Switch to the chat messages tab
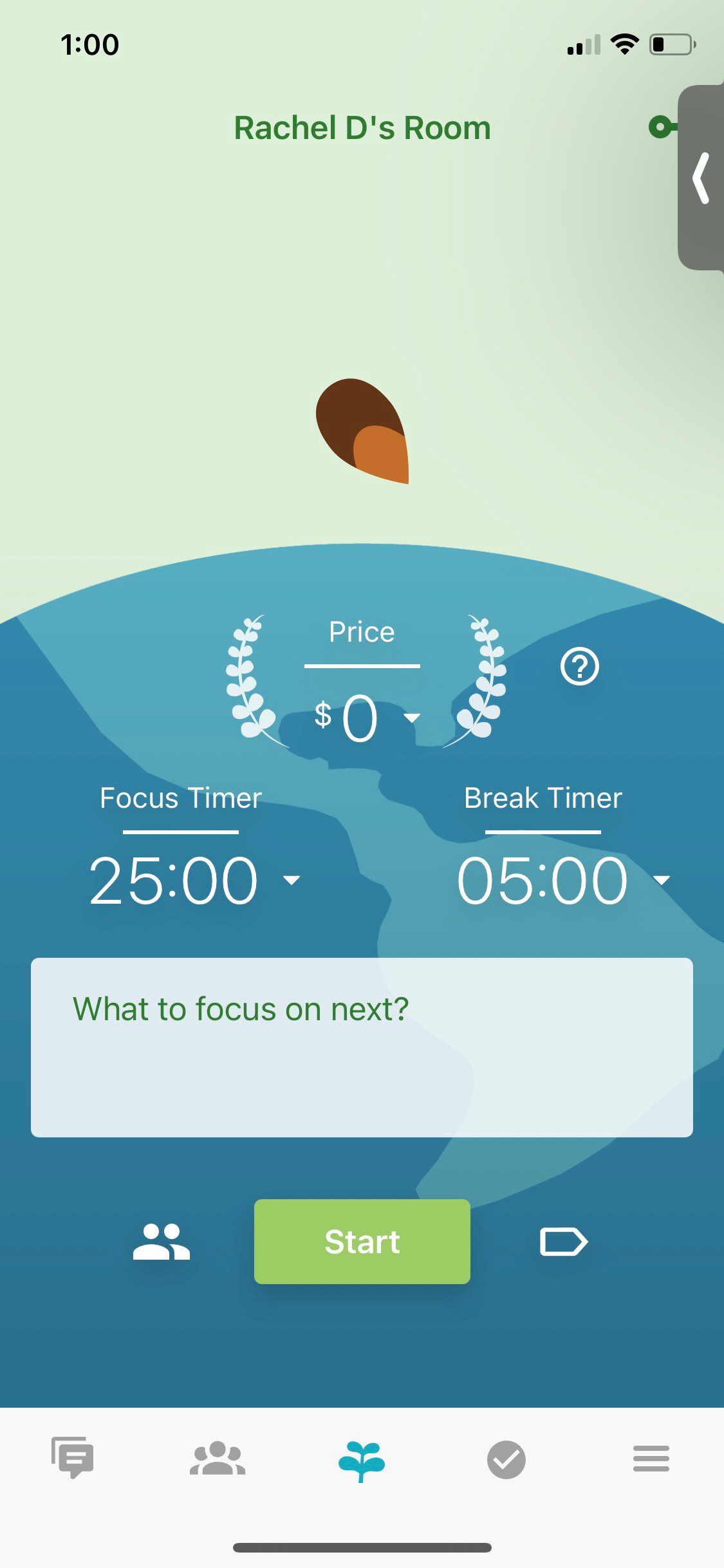Screen dimensions: 724x1568 tap(73, 1458)
